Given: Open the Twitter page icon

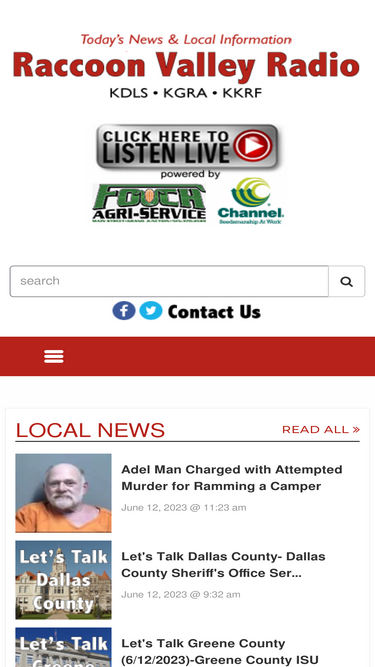Looking at the screenshot, I should click(151, 311).
